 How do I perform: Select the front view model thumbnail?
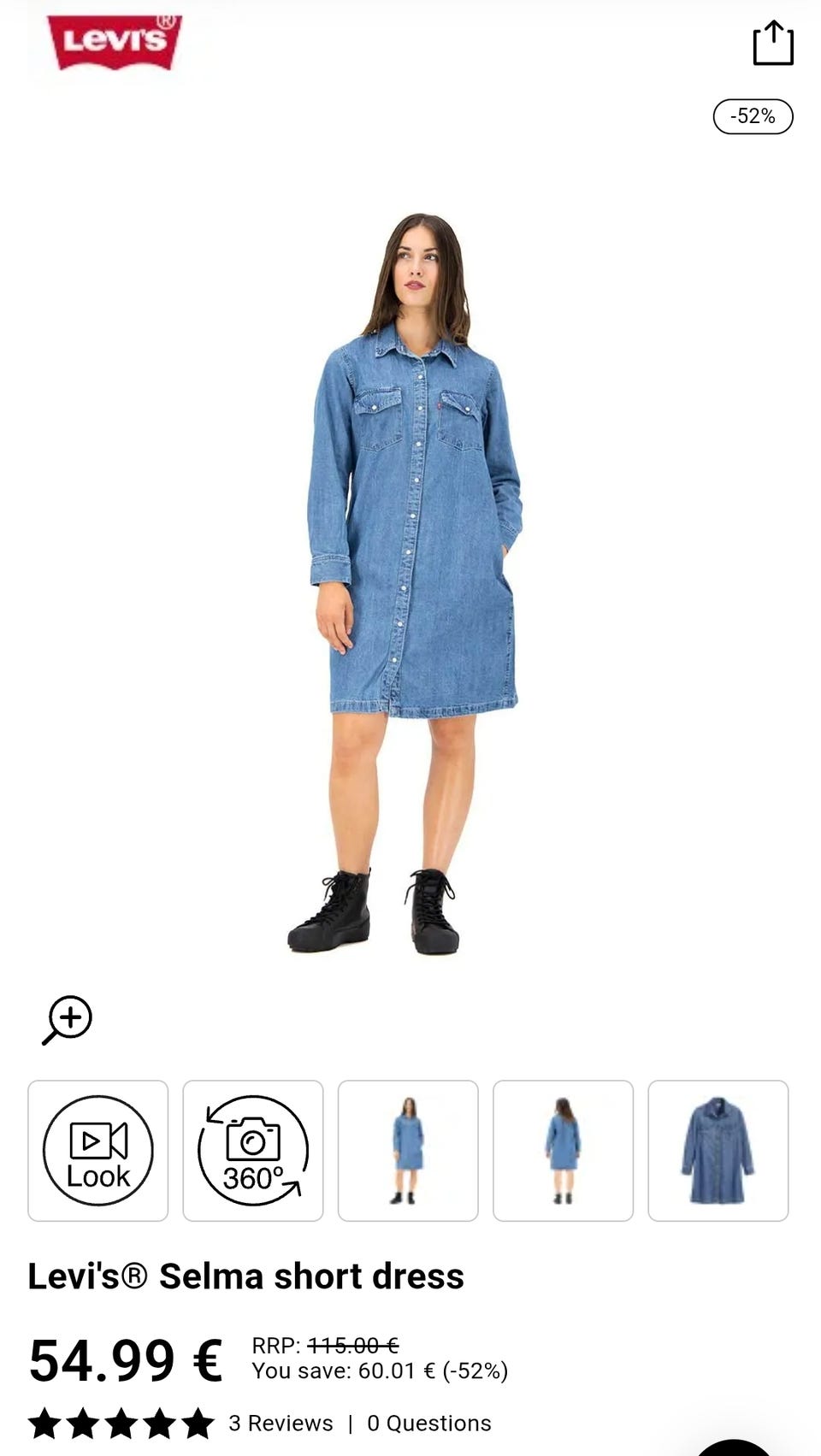pyautogui.click(x=408, y=1151)
